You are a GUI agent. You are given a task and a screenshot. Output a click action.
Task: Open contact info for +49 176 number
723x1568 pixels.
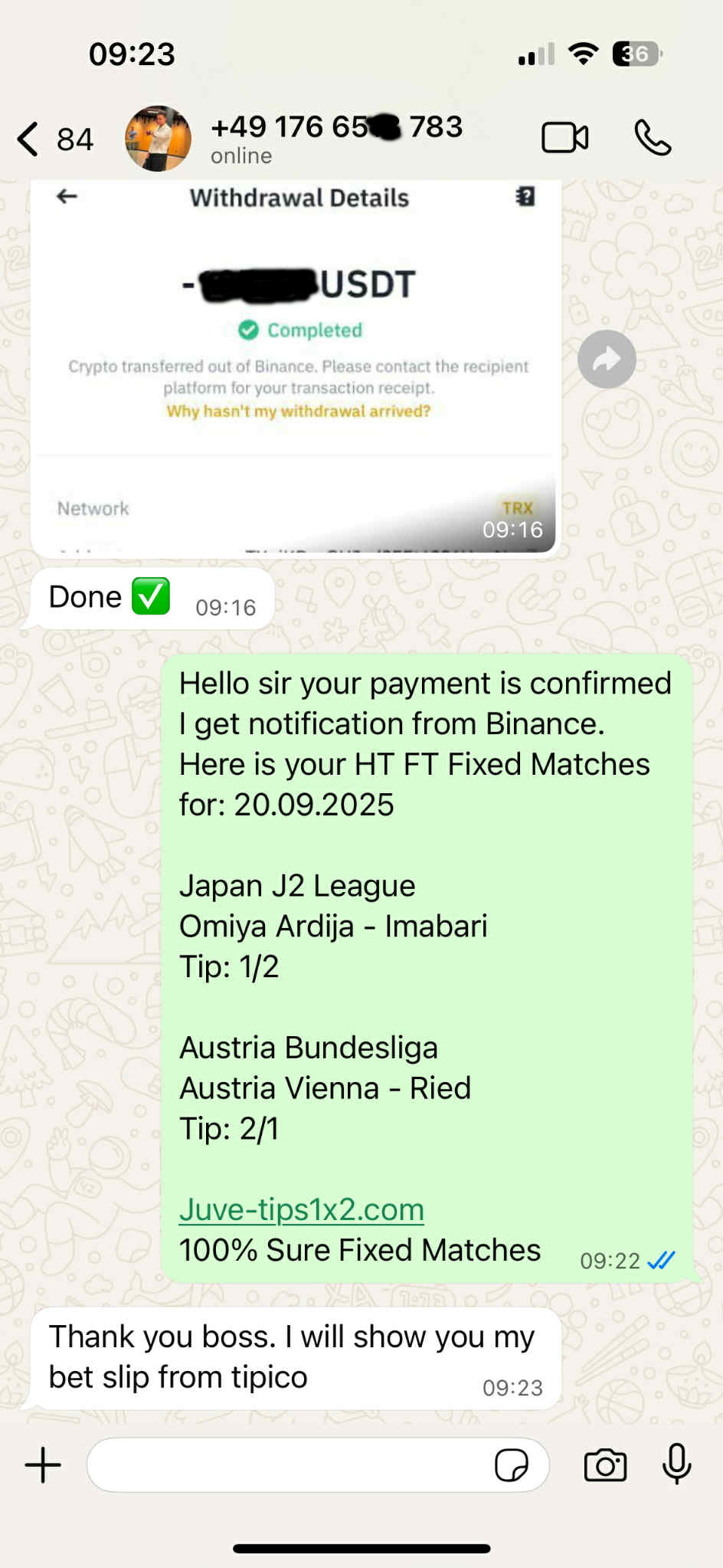337,138
